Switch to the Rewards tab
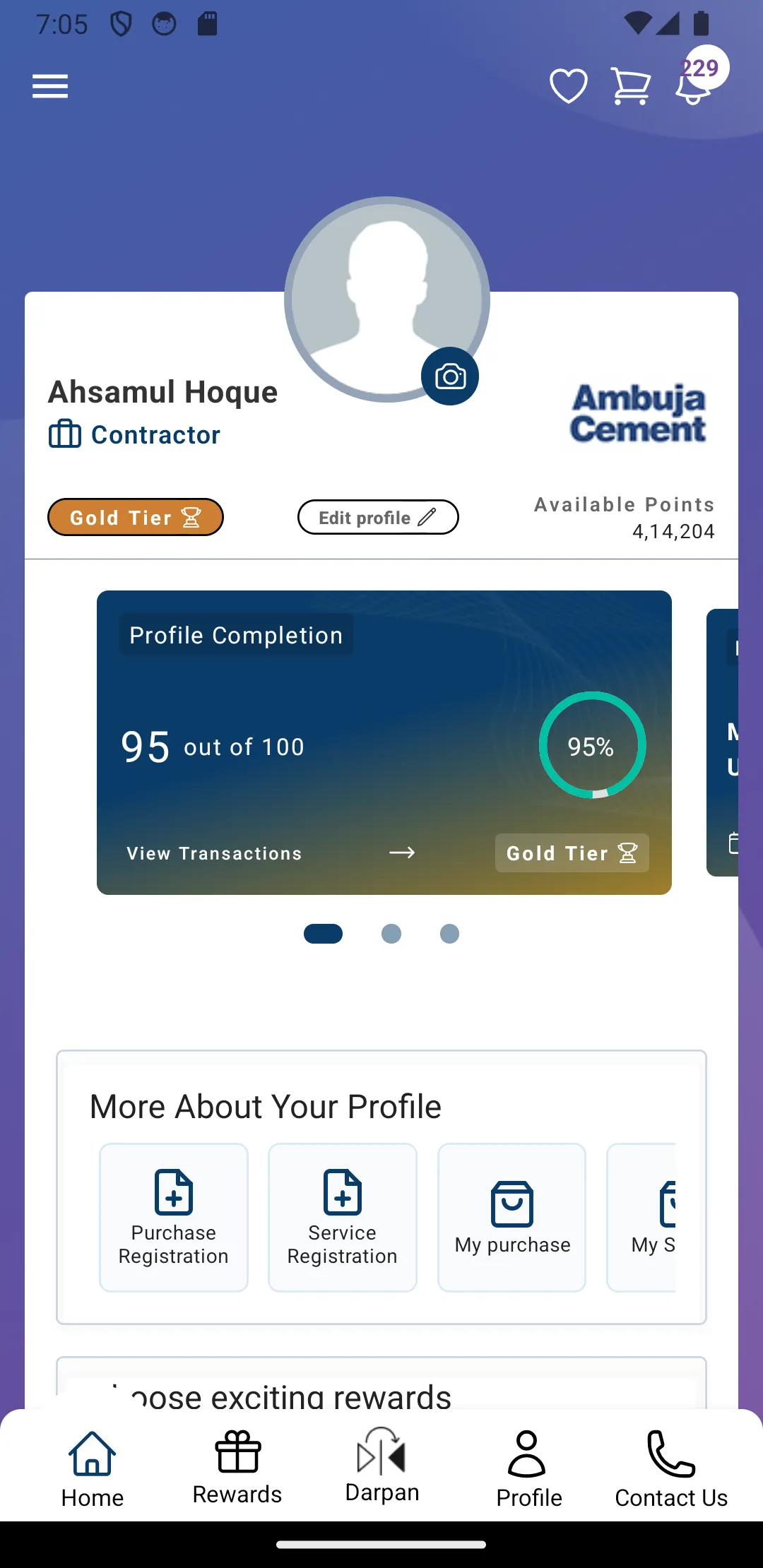 (237, 1468)
